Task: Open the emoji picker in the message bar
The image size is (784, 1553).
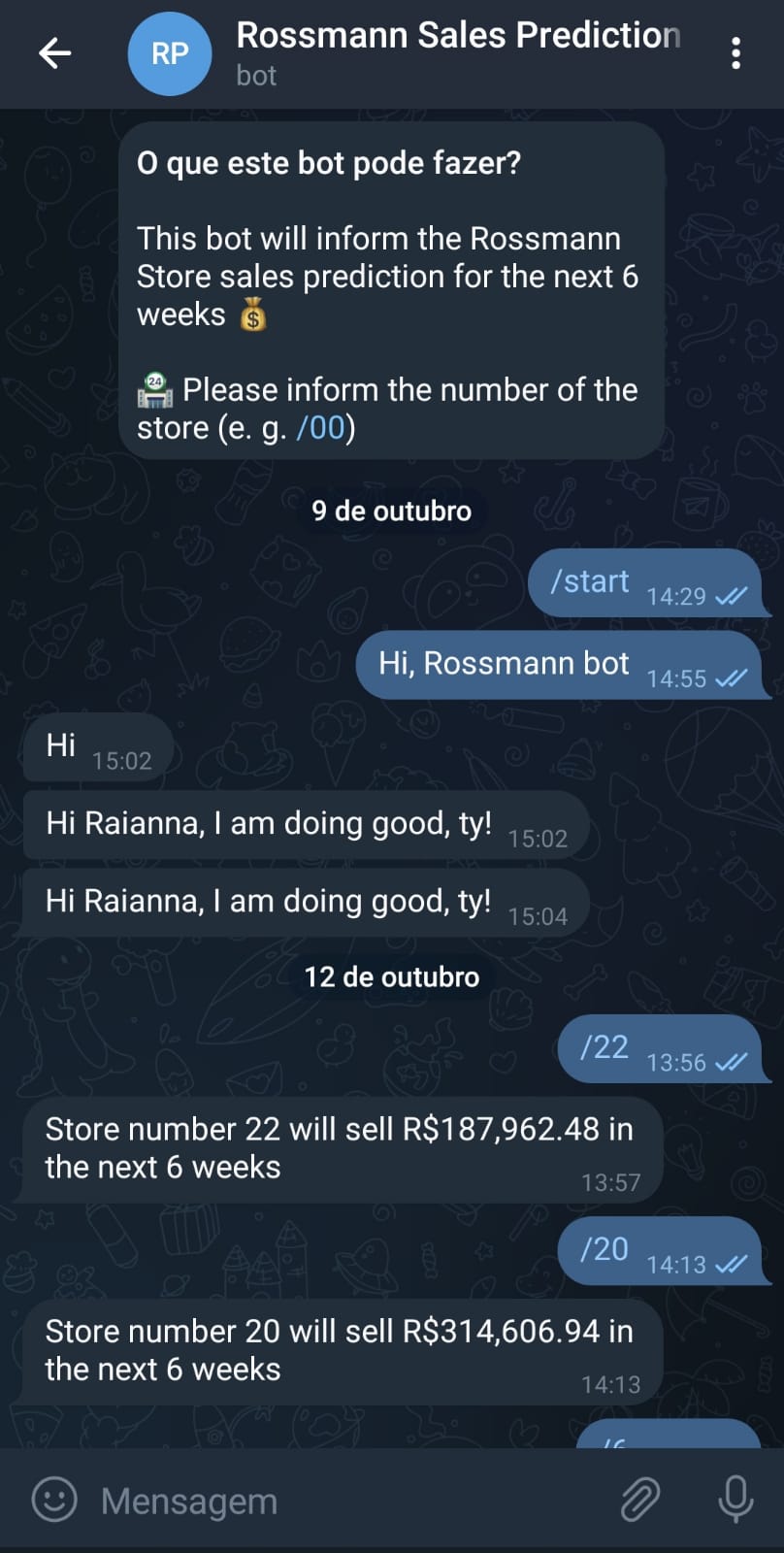Action: click(x=53, y=1500)
